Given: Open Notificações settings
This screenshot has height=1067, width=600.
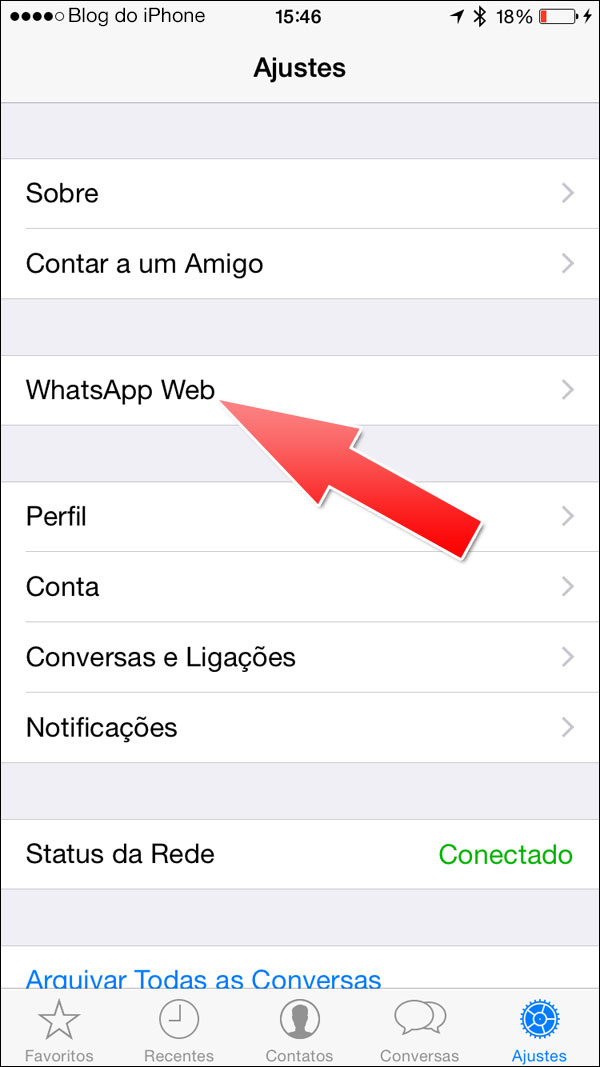Looking at the screenshot, I should (300, 727).
